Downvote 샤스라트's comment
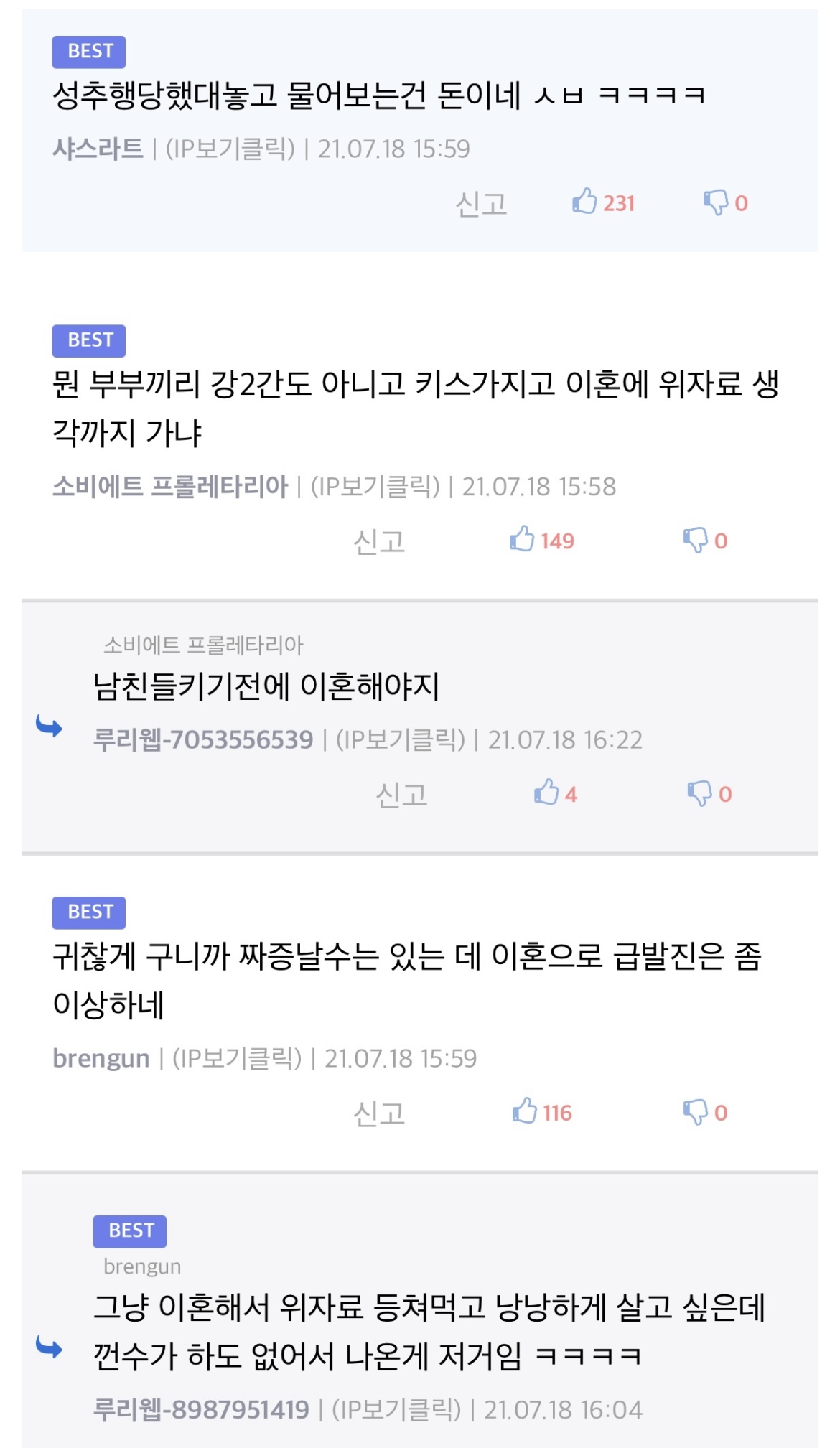This screenshot has width=840, height=1448. (x=726, y=202)
